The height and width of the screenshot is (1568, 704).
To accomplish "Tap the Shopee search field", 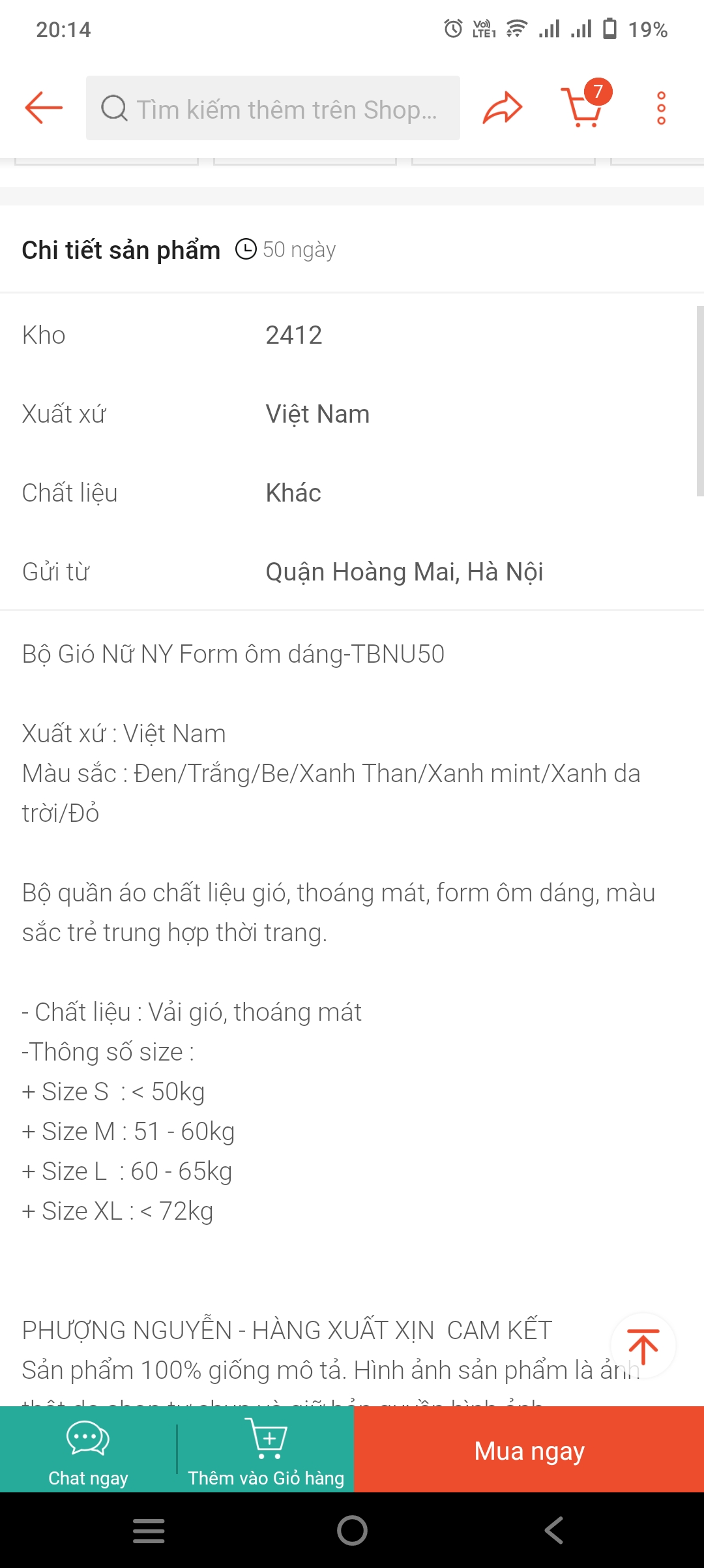I will [272, 108].
